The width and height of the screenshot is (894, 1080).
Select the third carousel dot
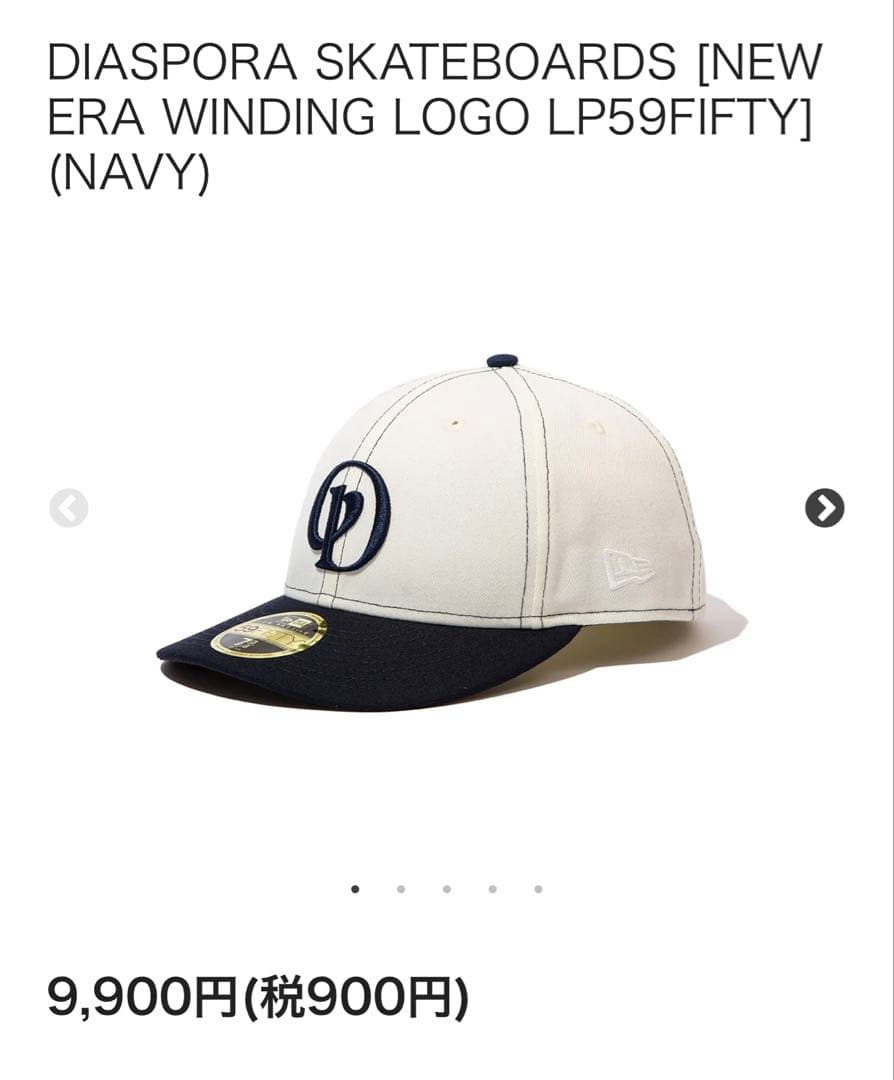pos(447,889)
